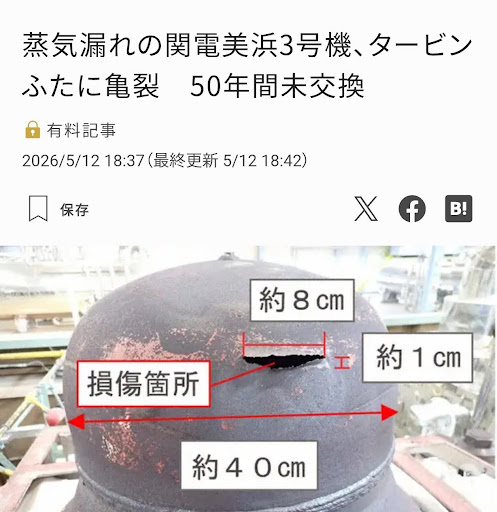Share the article on X
497x512 pixels.
[366, 209]
